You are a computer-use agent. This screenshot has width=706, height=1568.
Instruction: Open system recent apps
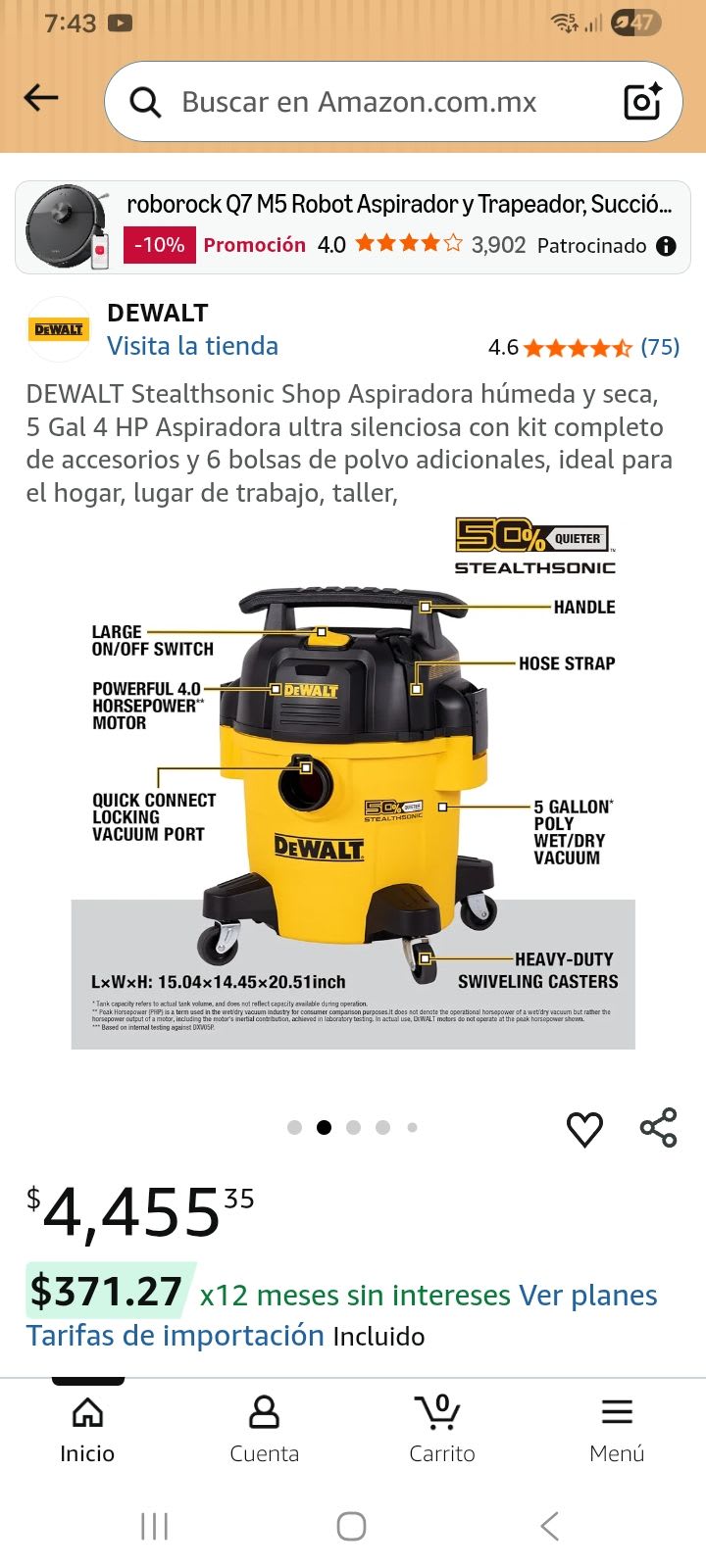click(154, 1526)
